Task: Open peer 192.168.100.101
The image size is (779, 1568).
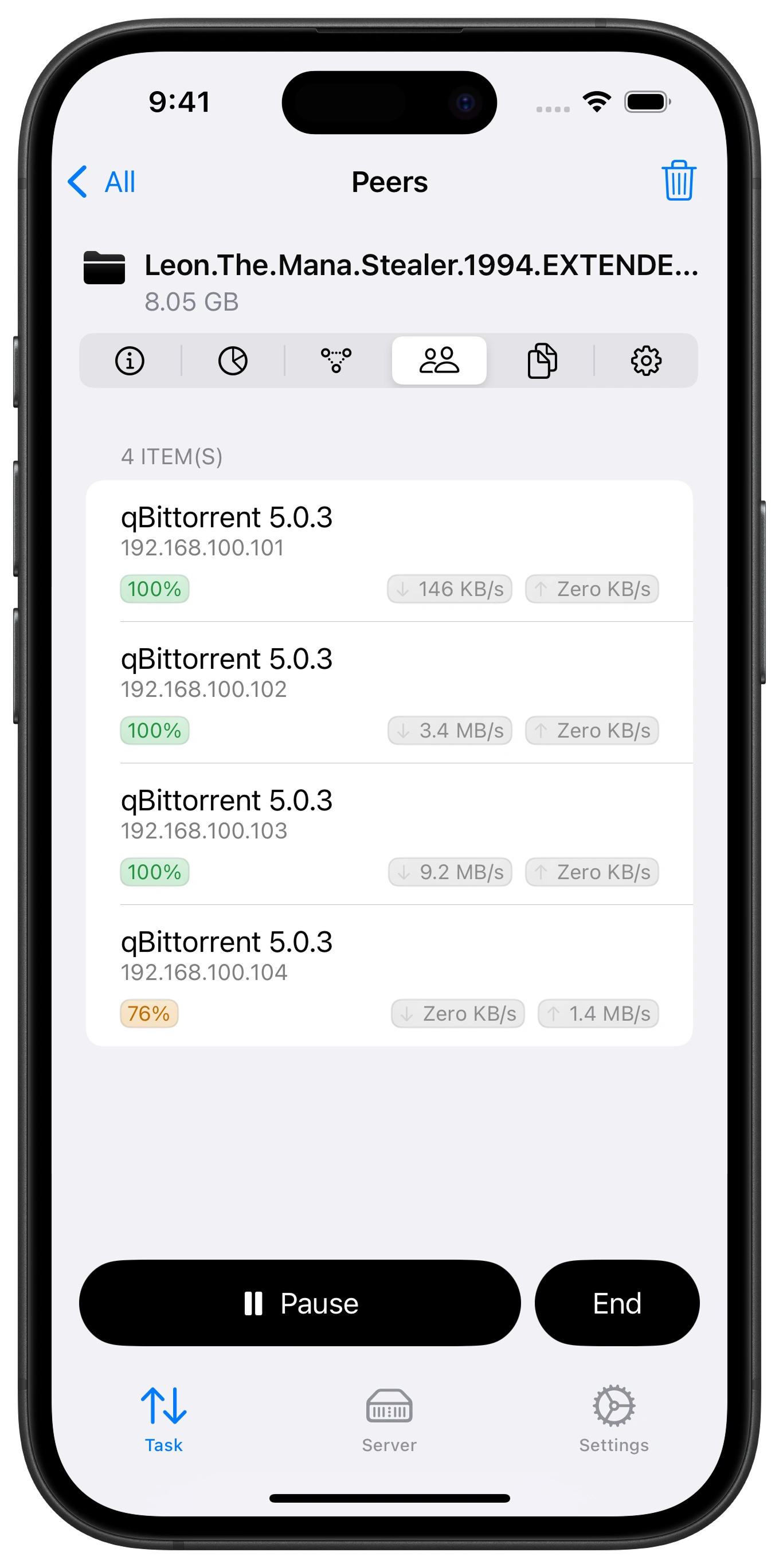Action: point(390,551)
